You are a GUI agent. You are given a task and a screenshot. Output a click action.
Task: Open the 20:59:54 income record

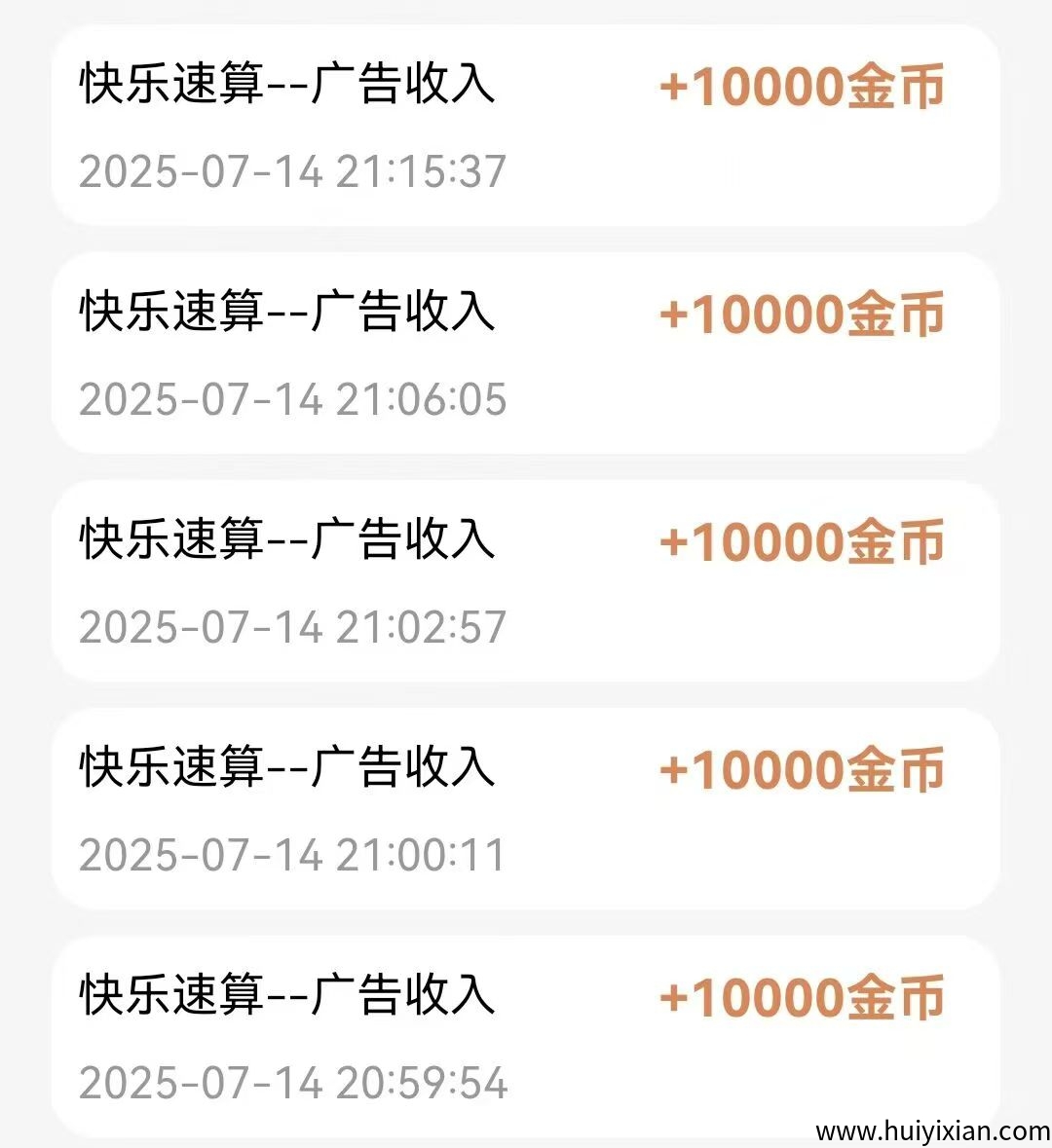tap(526, 1037)
